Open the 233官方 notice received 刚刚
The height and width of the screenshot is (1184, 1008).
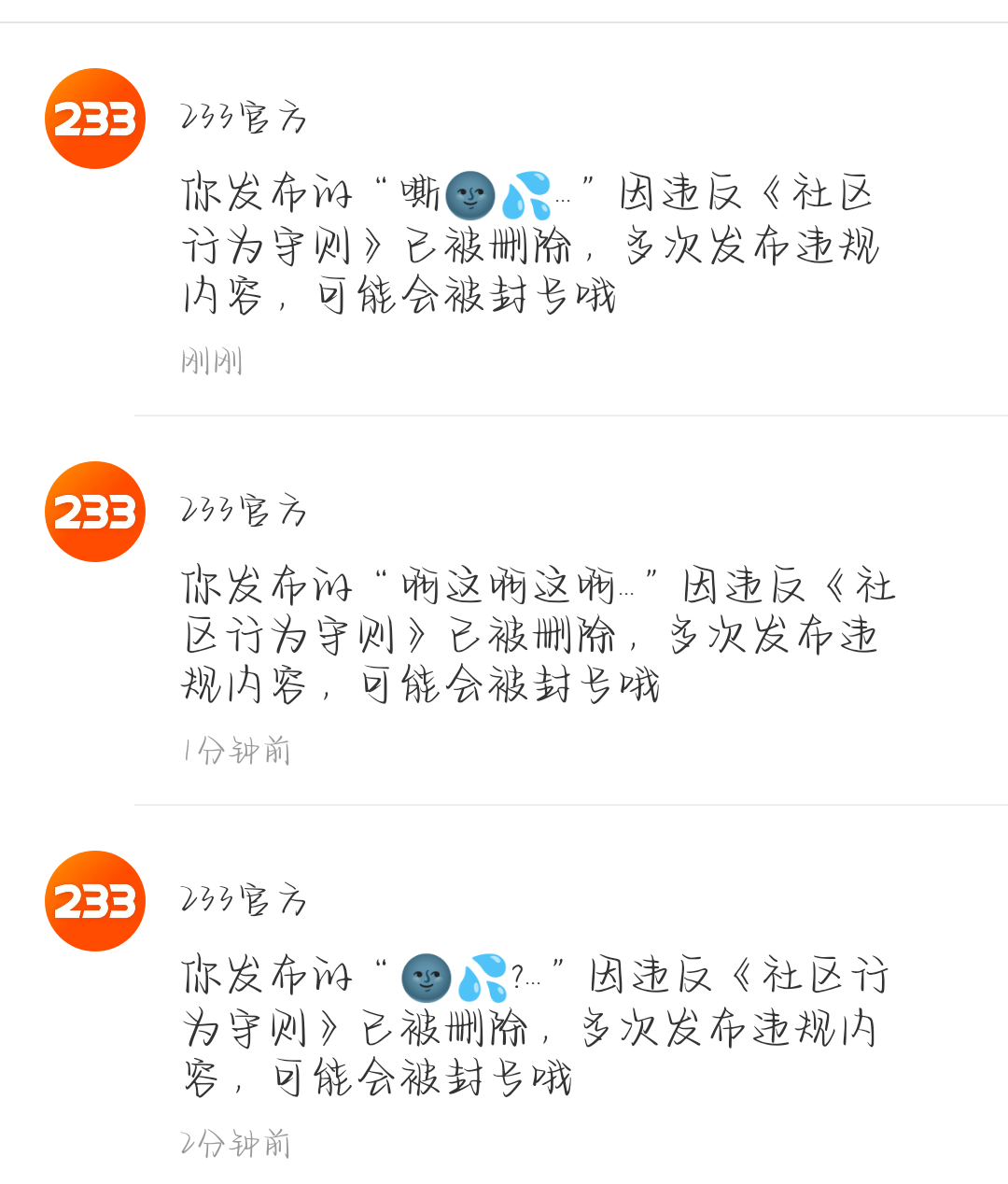click(528, 245)
